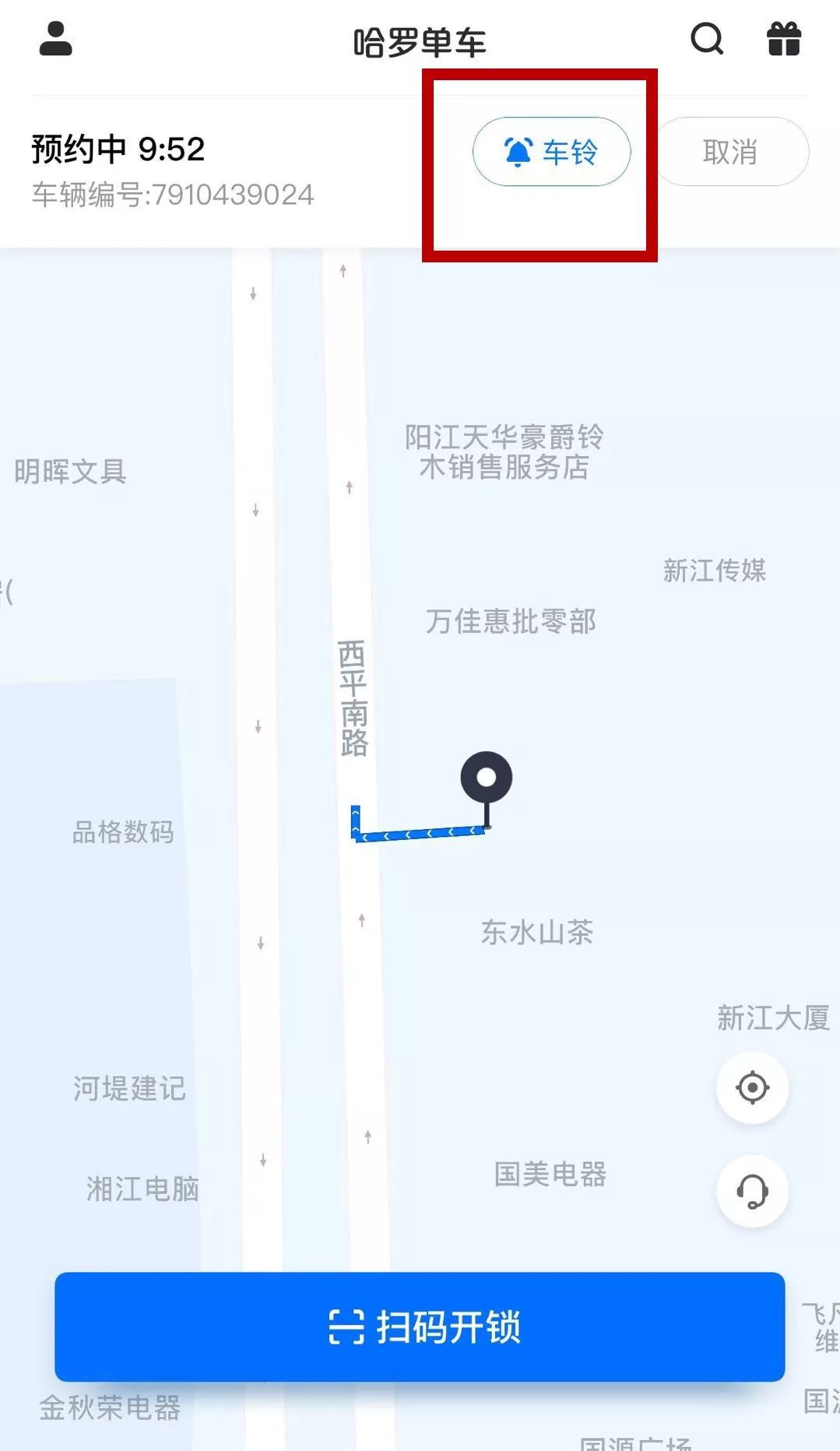Select the vehicle number 7910439024 text
The height and width of the screenshot is (1451, 840).
172,195
